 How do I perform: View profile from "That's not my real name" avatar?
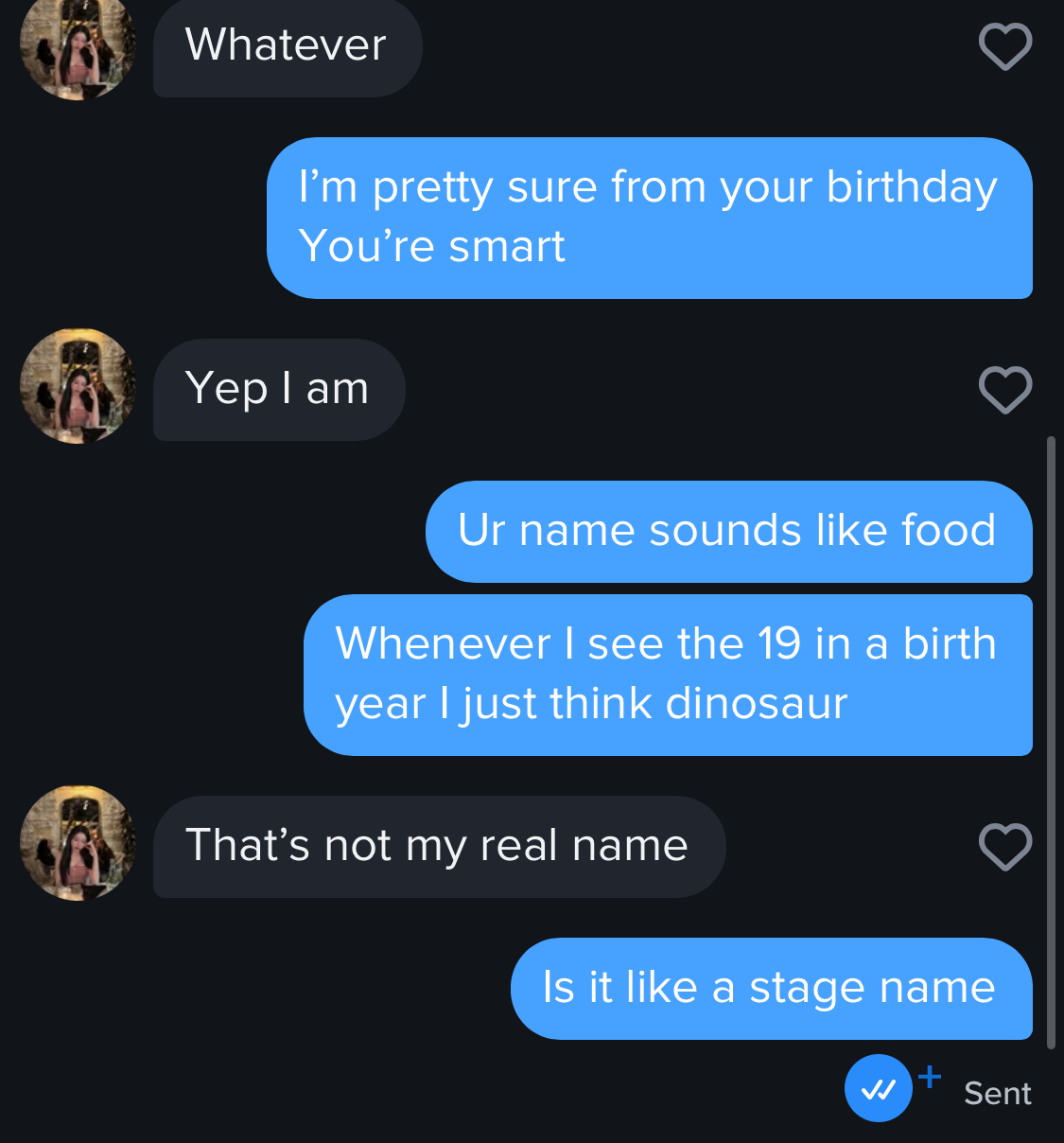(x=78, y=842)
